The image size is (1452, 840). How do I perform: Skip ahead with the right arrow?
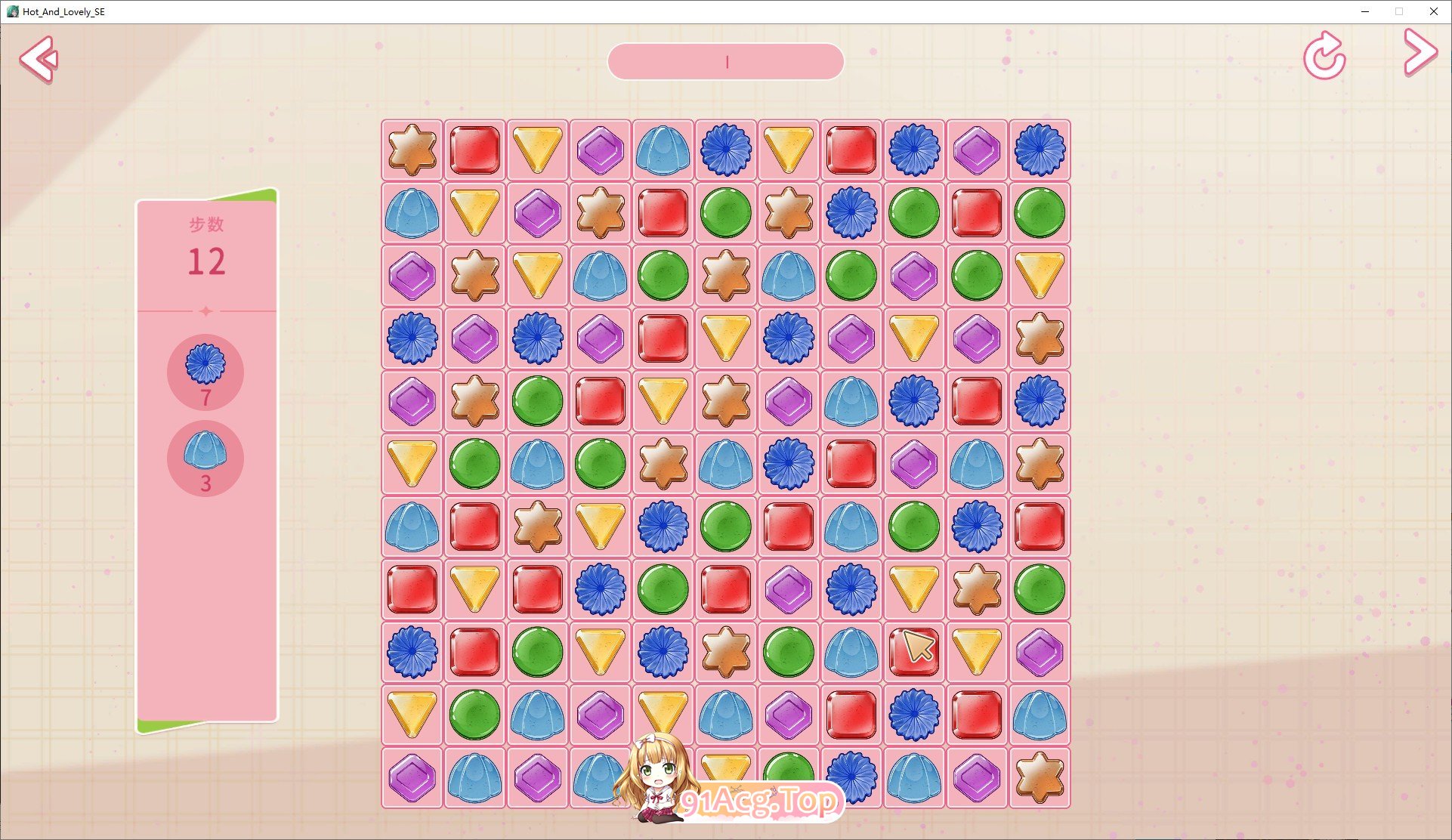tap(1420, 53)
